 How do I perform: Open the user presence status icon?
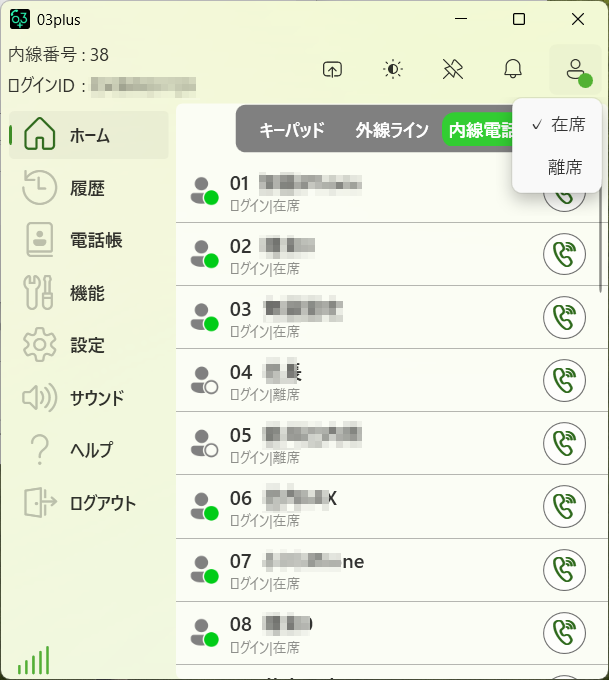575,70
